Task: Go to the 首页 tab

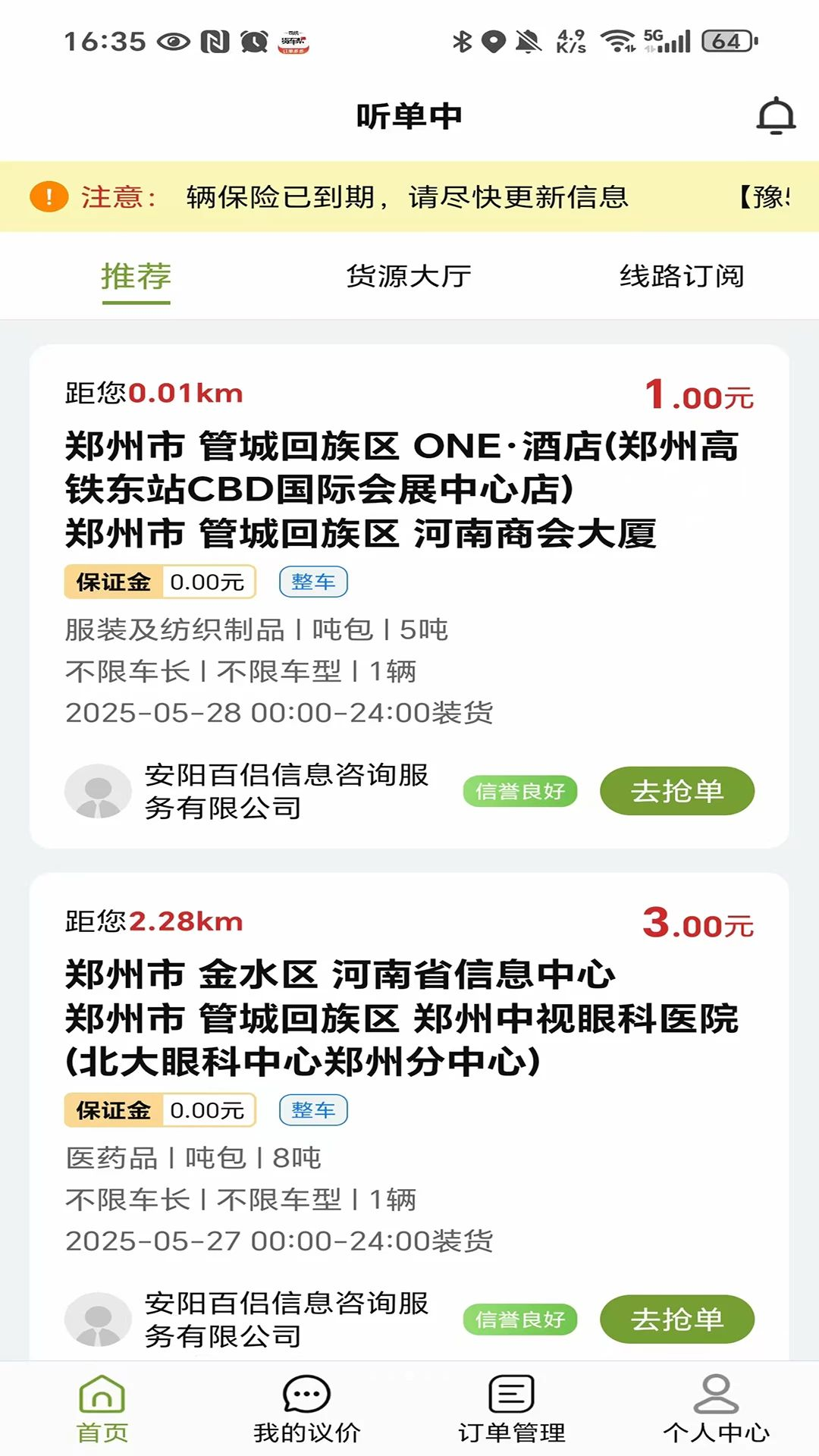Action: (102, 1409)
